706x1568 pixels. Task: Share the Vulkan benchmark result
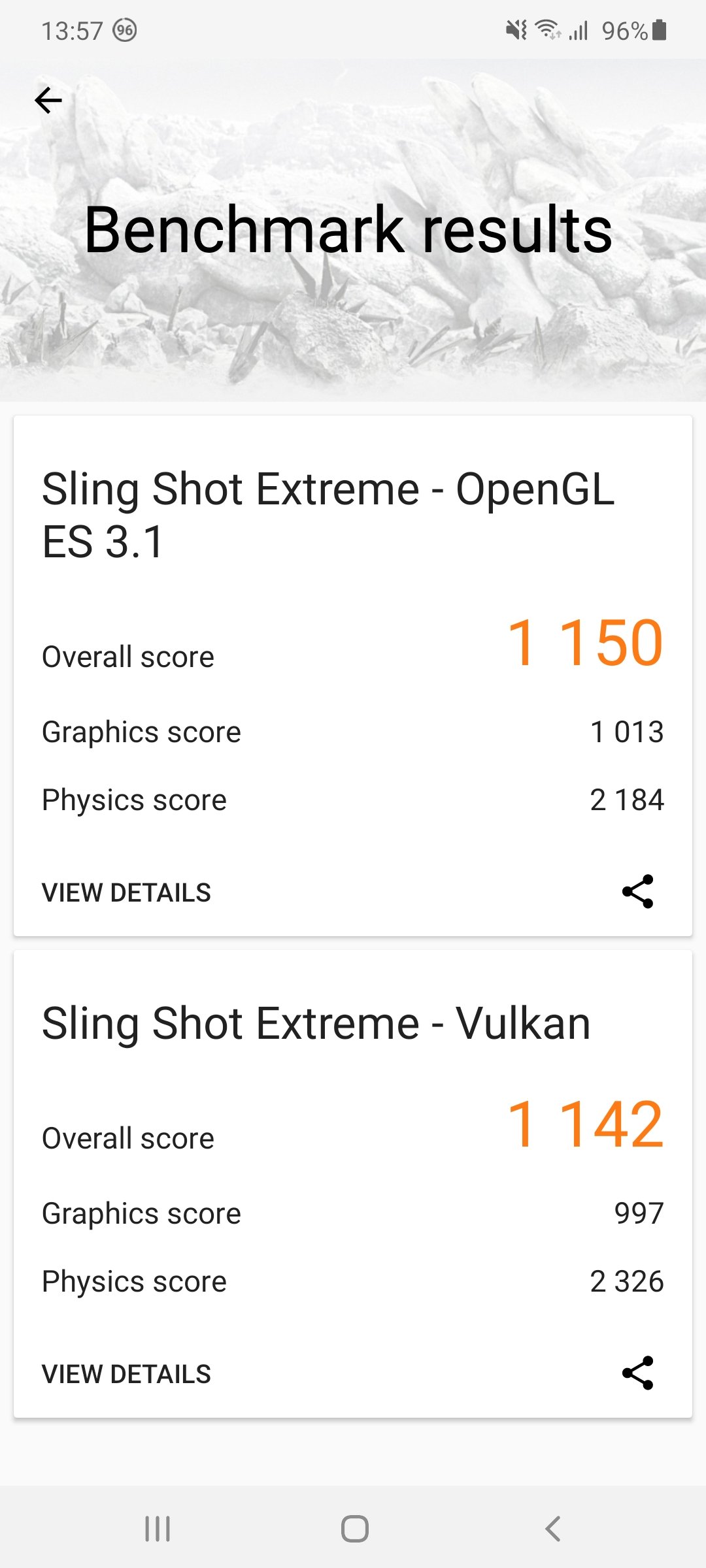(x=637, y=1373)
